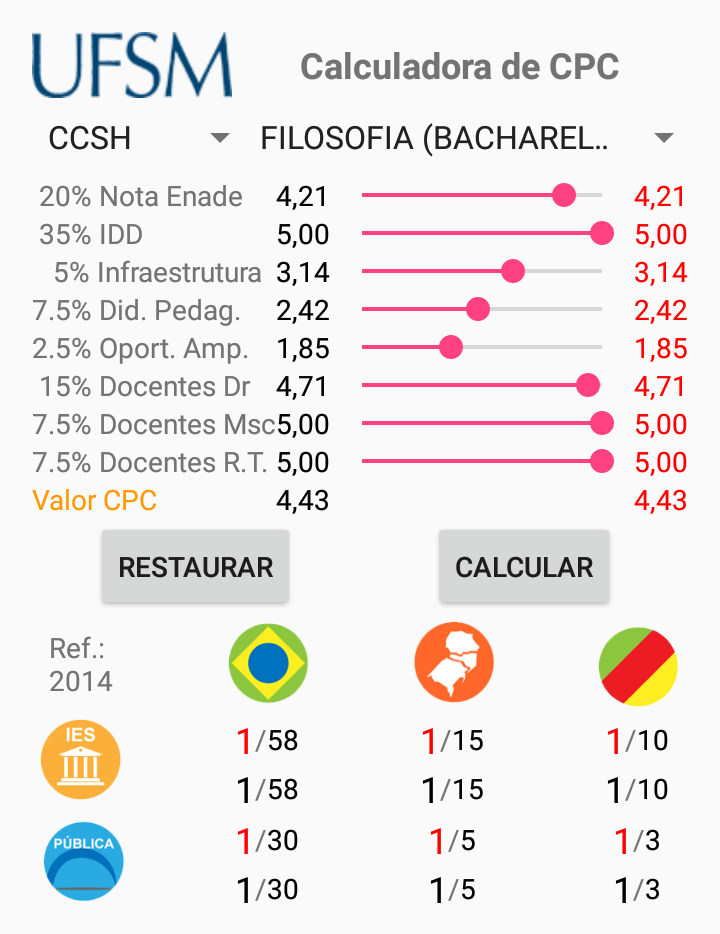Tap the Oport. Amp. slider

tap(451, 348)
